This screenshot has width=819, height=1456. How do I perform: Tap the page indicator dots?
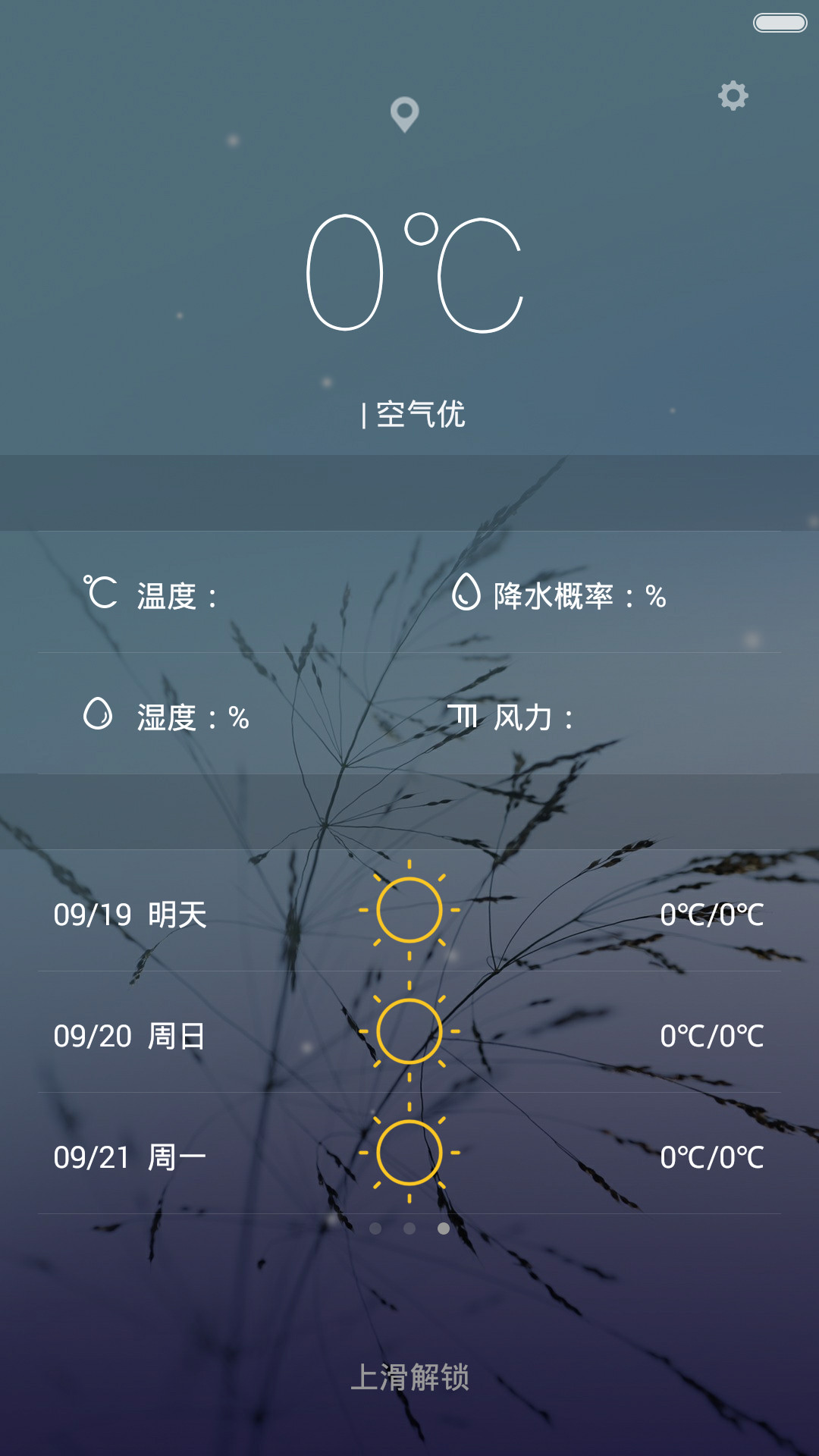tap(409, 1228)
